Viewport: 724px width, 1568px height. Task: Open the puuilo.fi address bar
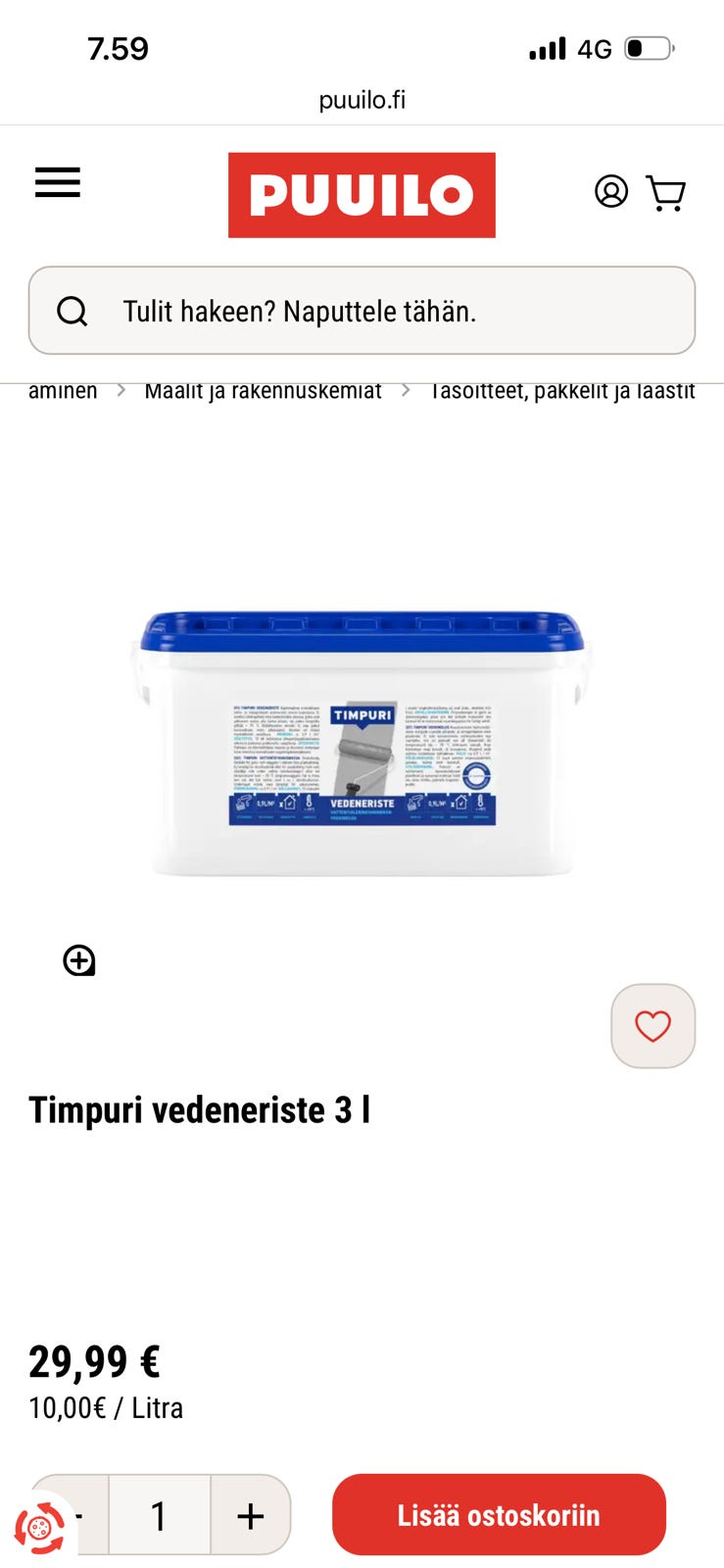362,100
